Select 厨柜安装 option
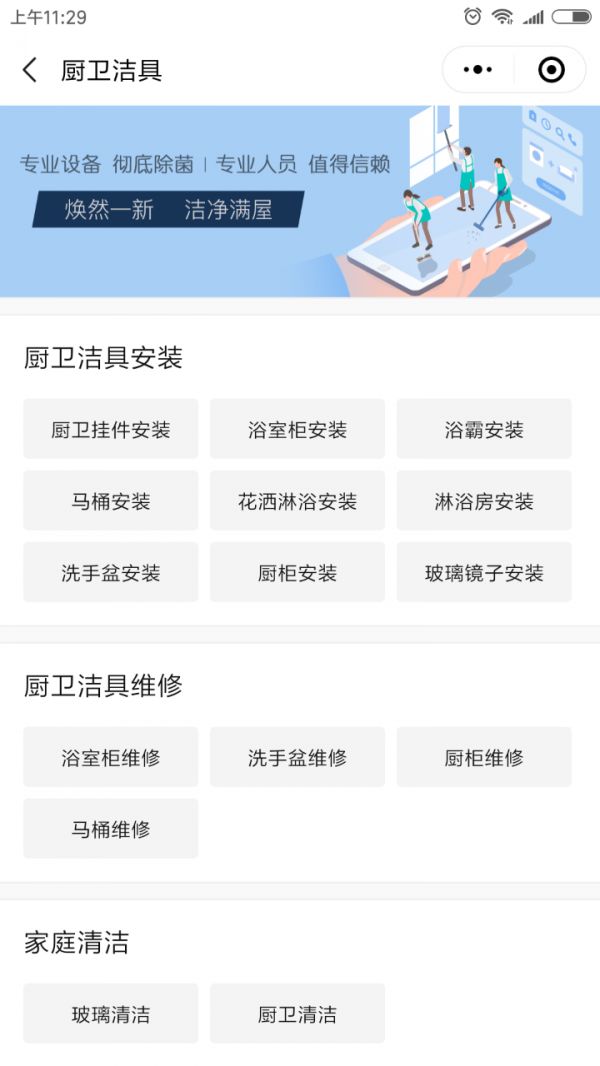Viewport: 600px width, 1066px height. 297,573
